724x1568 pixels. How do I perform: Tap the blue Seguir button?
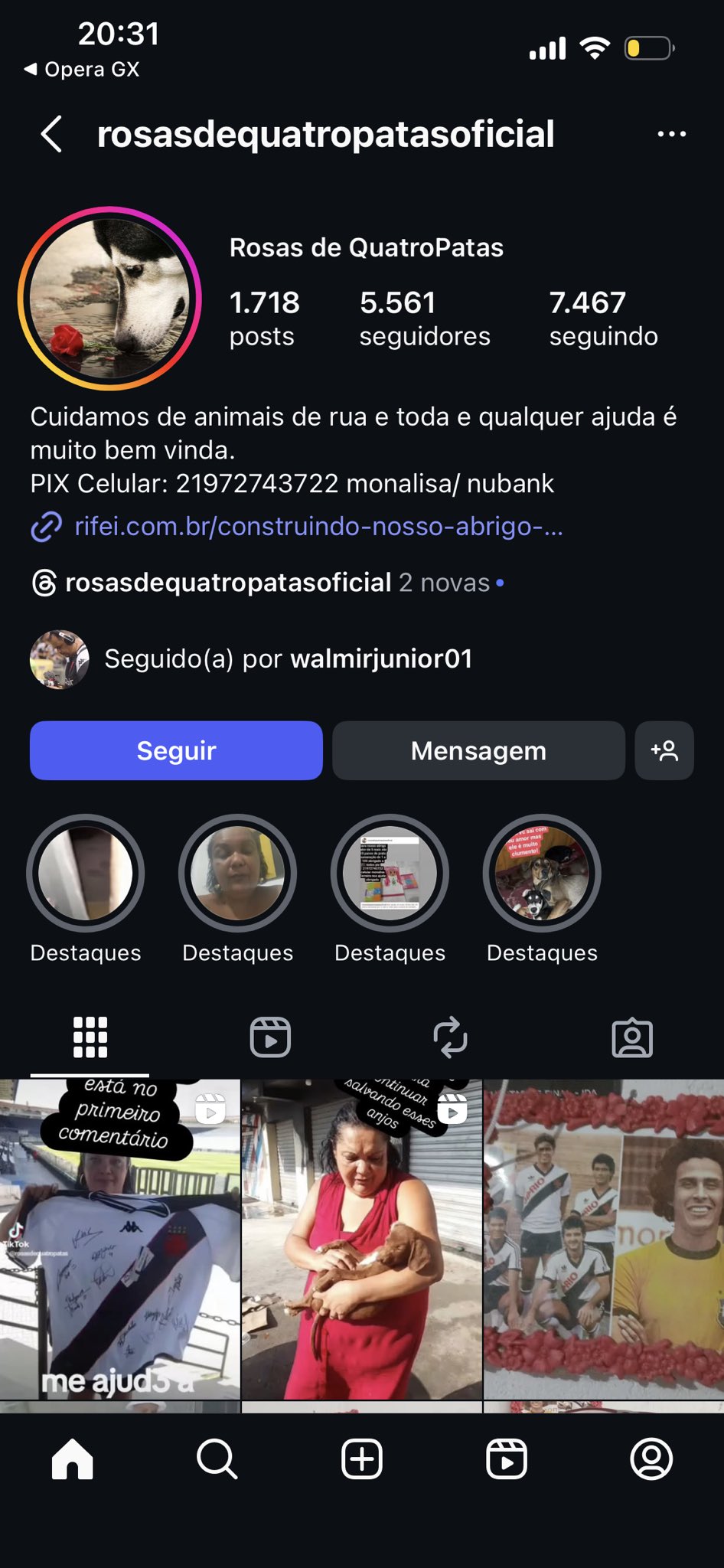(176, 750)
